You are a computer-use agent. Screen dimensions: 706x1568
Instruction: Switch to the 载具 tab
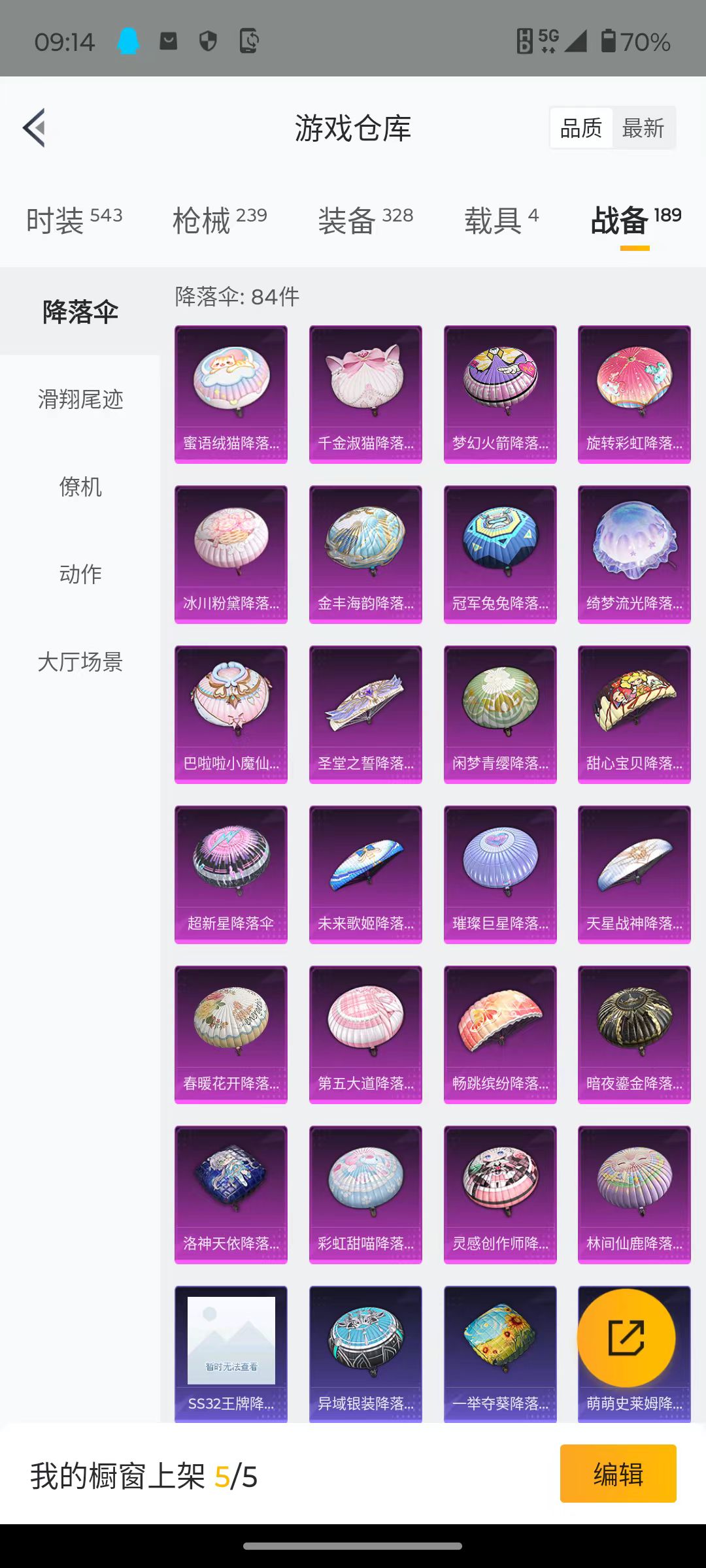point(501,220)
